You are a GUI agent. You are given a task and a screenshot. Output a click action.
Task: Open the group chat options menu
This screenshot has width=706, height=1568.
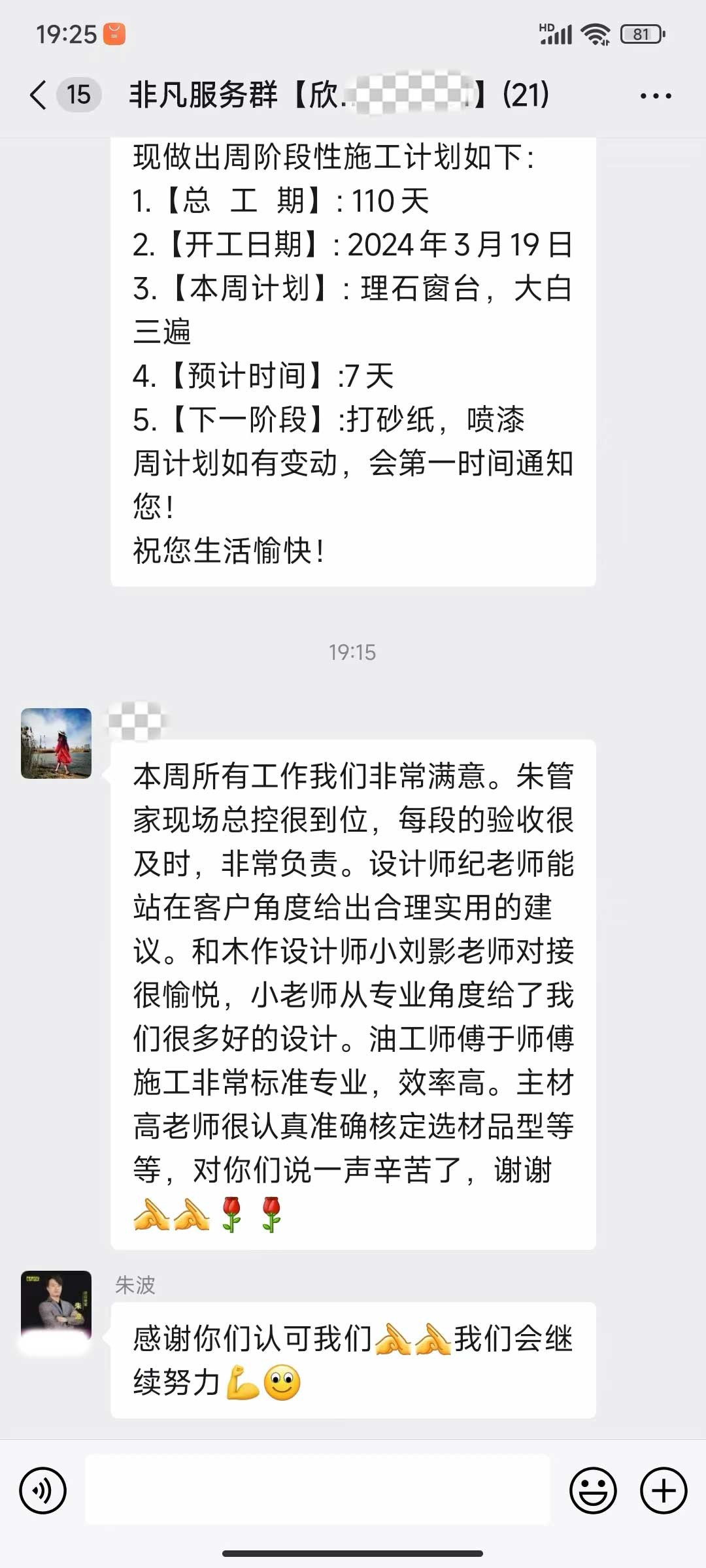pos(655,96)
